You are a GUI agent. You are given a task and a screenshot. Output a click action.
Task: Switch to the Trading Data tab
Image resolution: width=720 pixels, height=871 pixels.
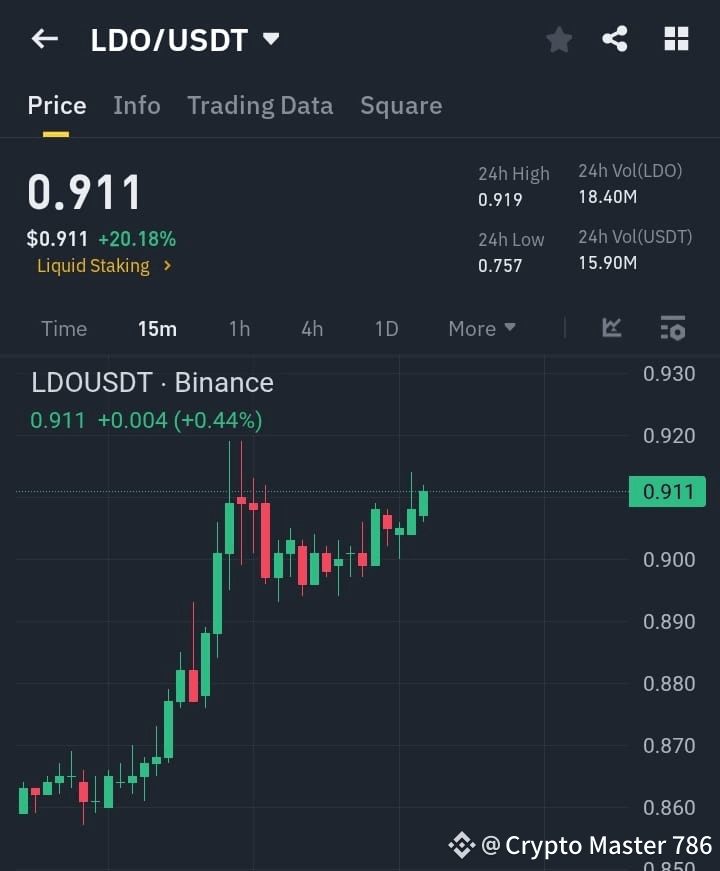tap(260, 105)
